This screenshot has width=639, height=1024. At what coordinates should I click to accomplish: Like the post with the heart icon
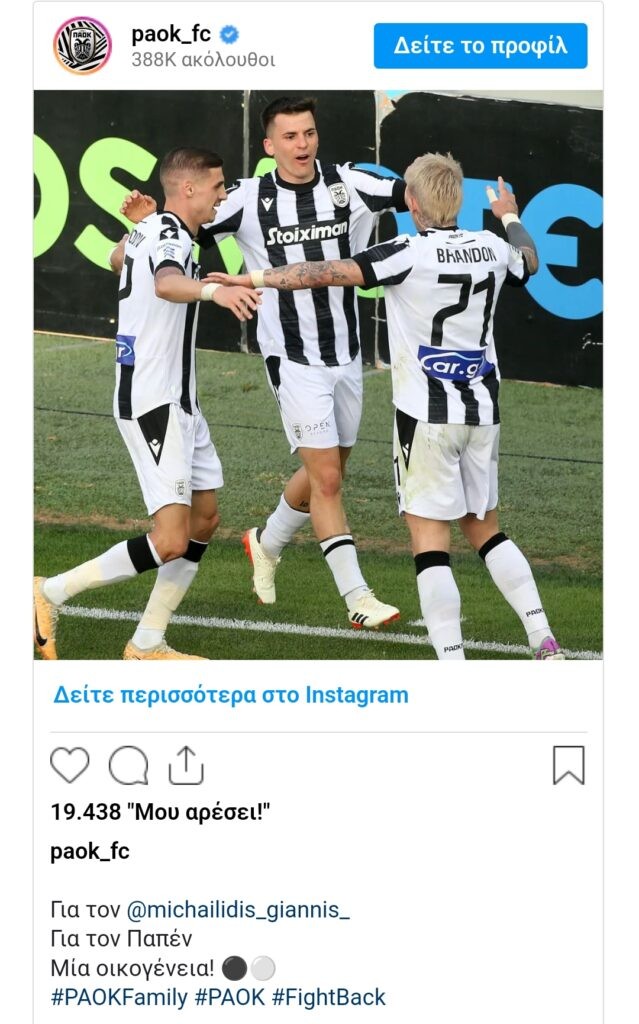70,765
